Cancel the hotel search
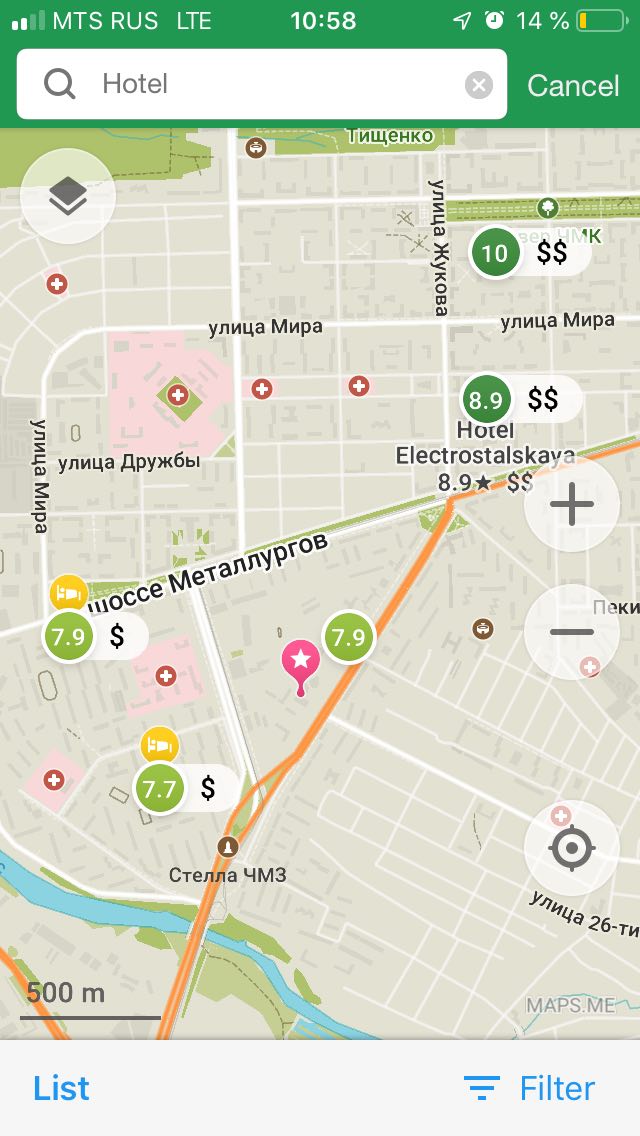The height and width of the screenshot is (1136, 640). coord(573,85)
